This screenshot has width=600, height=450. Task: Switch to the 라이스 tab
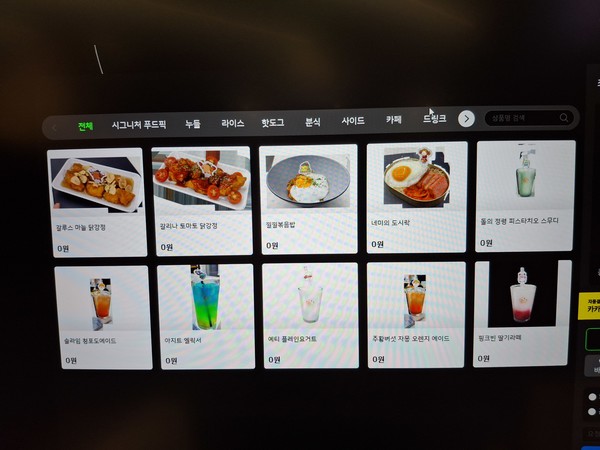[233, 123]
